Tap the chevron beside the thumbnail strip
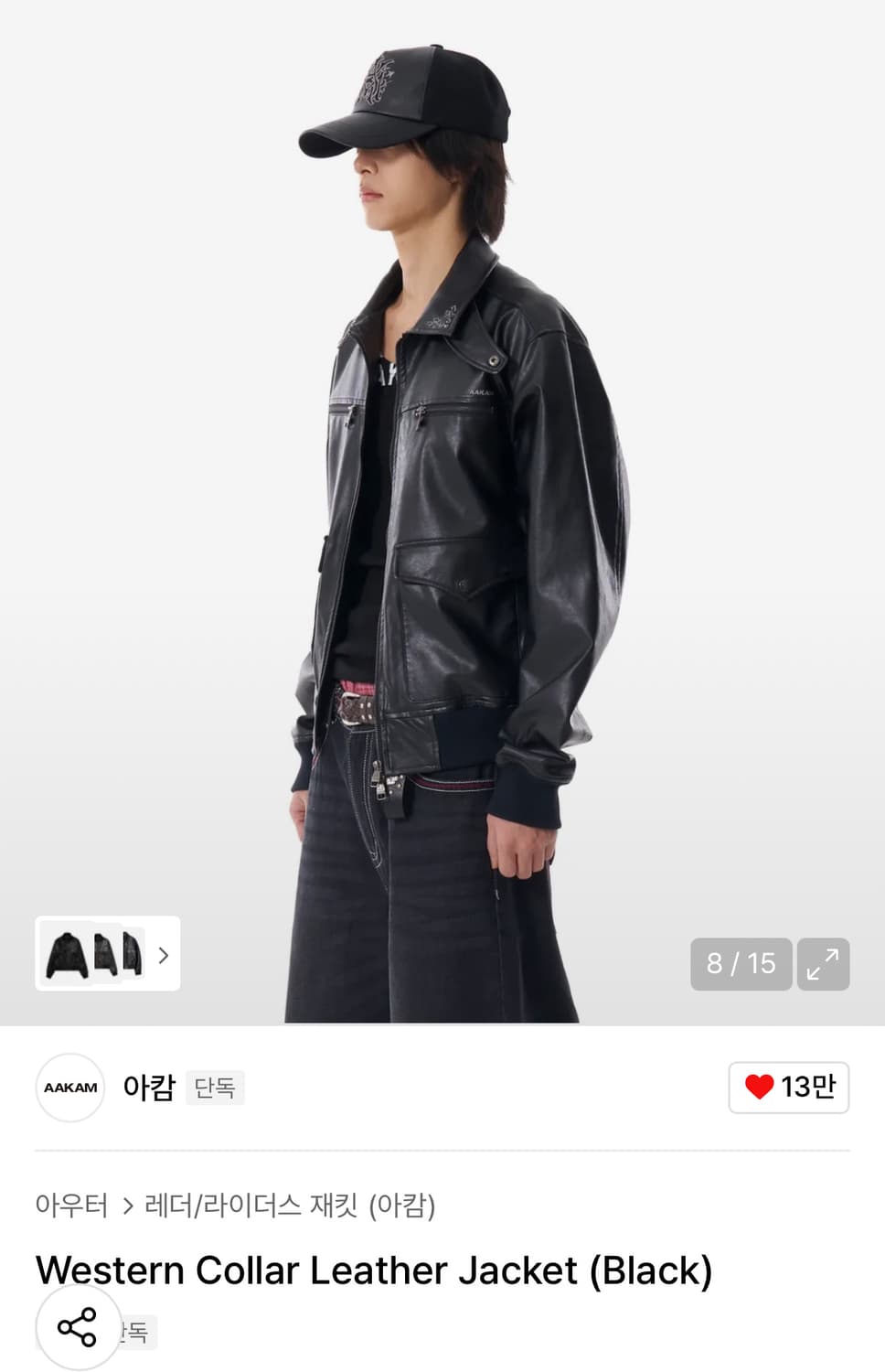Viewport: 885px width, 1372px height. tap(165, 955)
